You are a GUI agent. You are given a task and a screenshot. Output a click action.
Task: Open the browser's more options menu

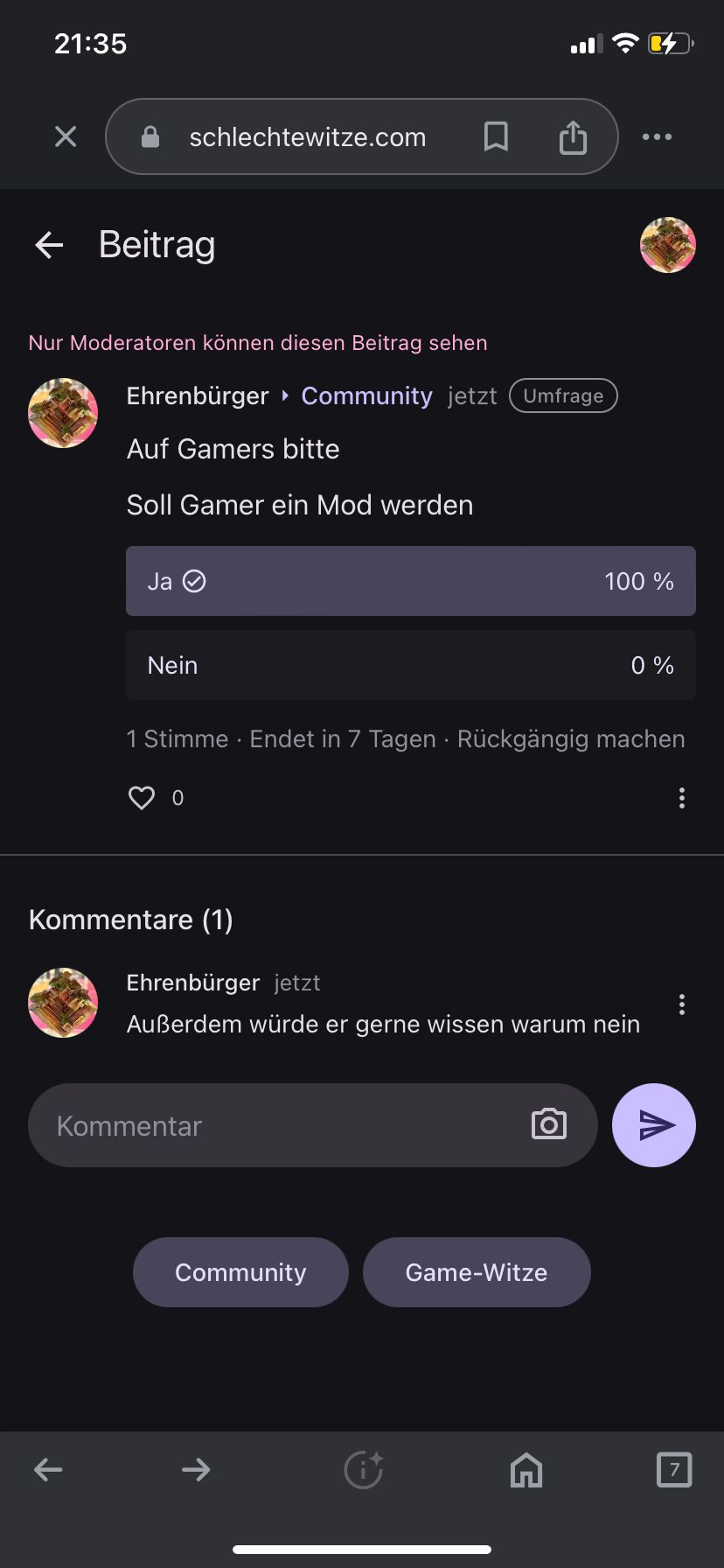[x=657, y=136]
